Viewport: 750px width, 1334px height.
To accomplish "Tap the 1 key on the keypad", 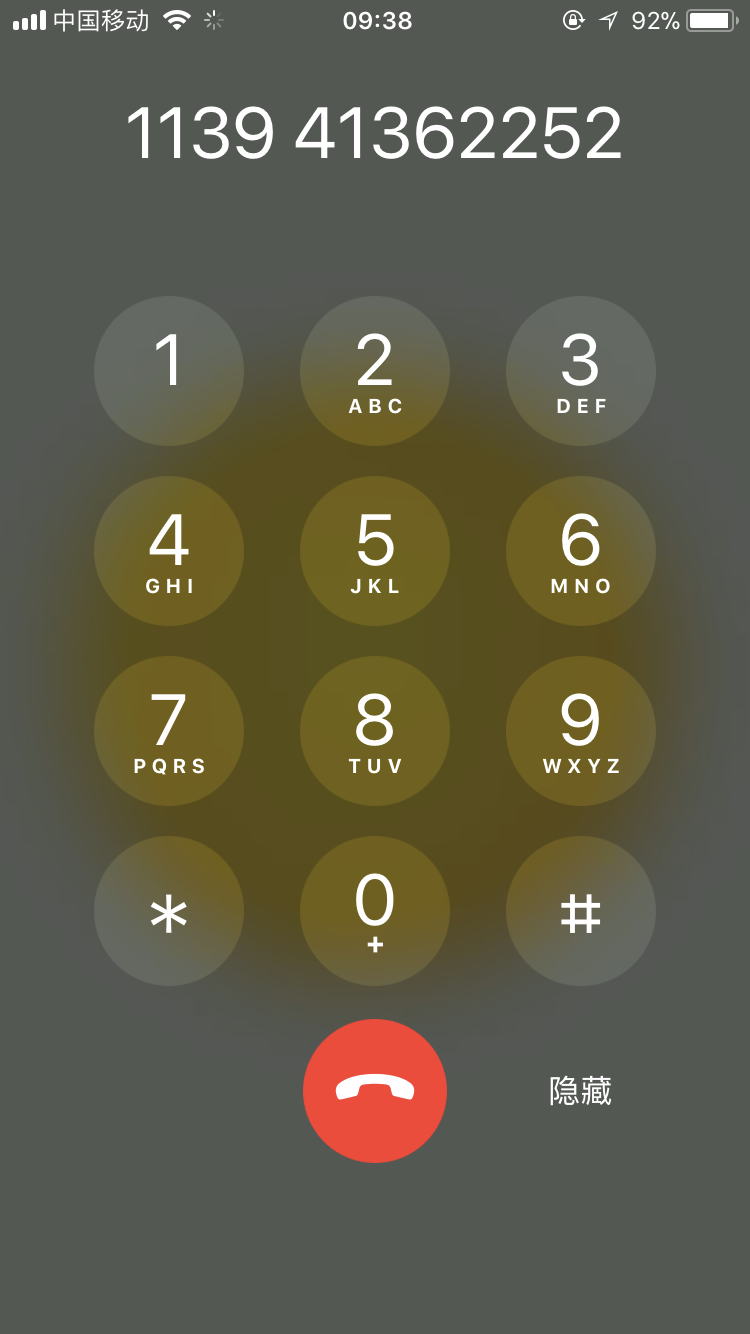I will [x=169, y=371].
